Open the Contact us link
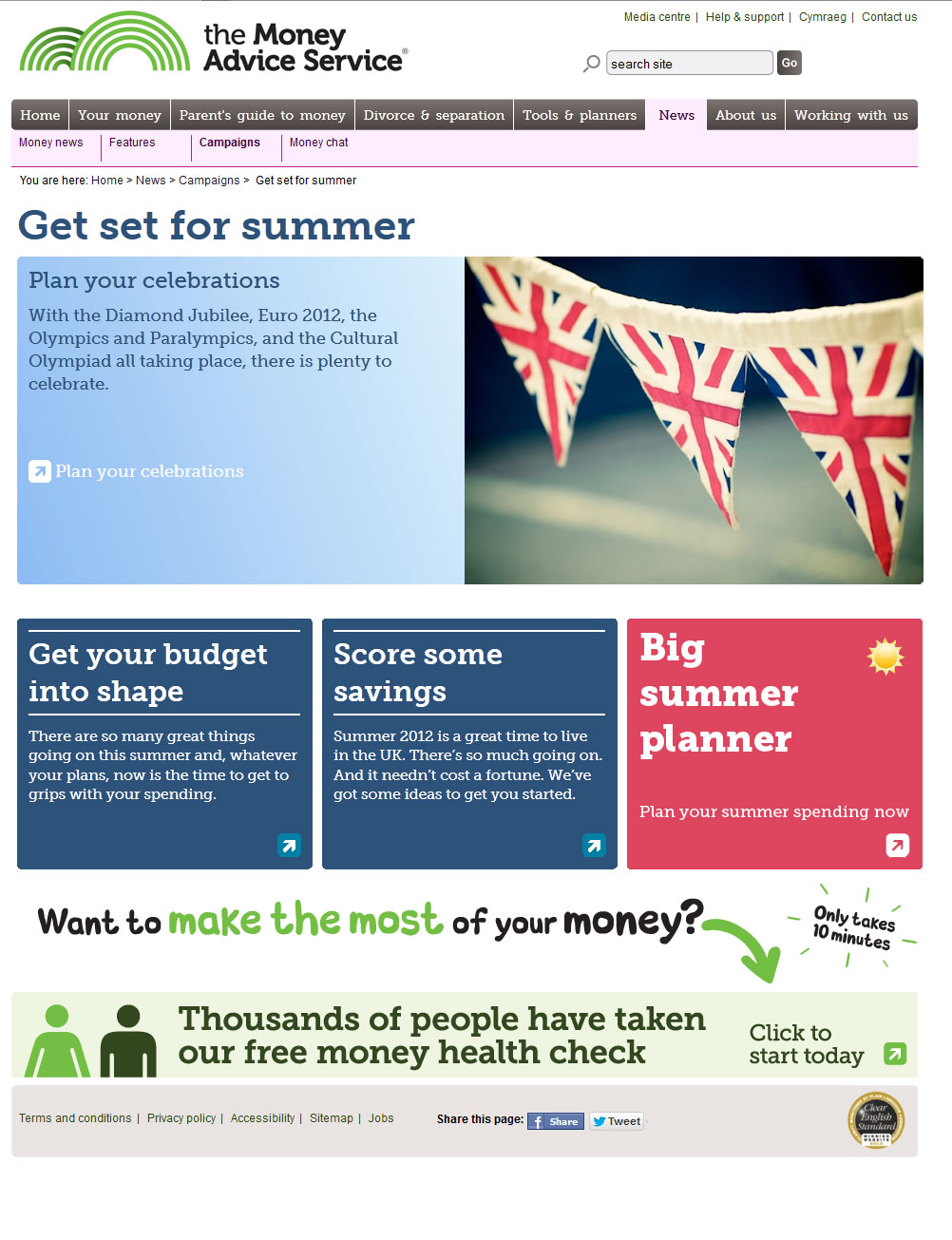Viewport: 952px width, 1240px height. (x=888, y=17)
